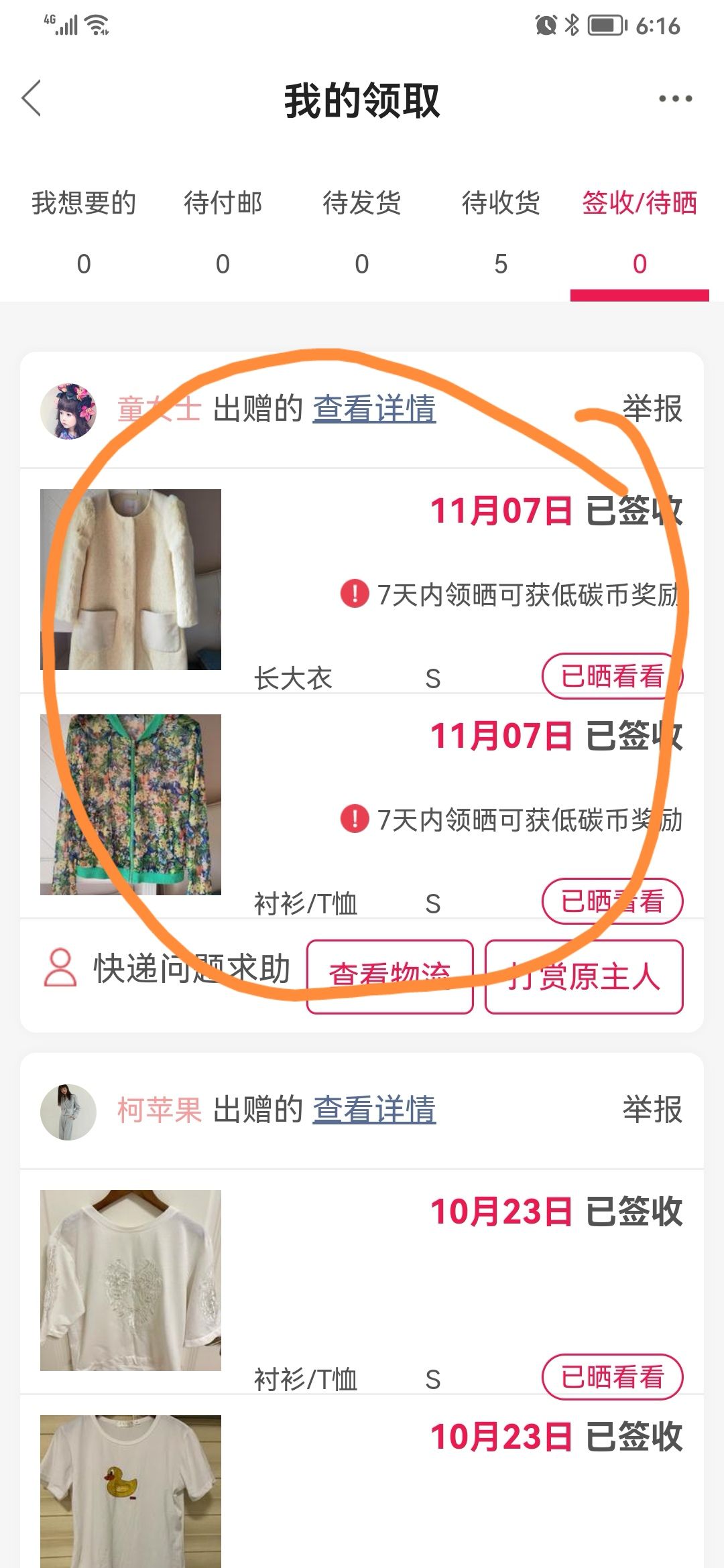Tip the giver with 打赏原主人
The height and width of the screenshot is (1568, 724).
584,976
